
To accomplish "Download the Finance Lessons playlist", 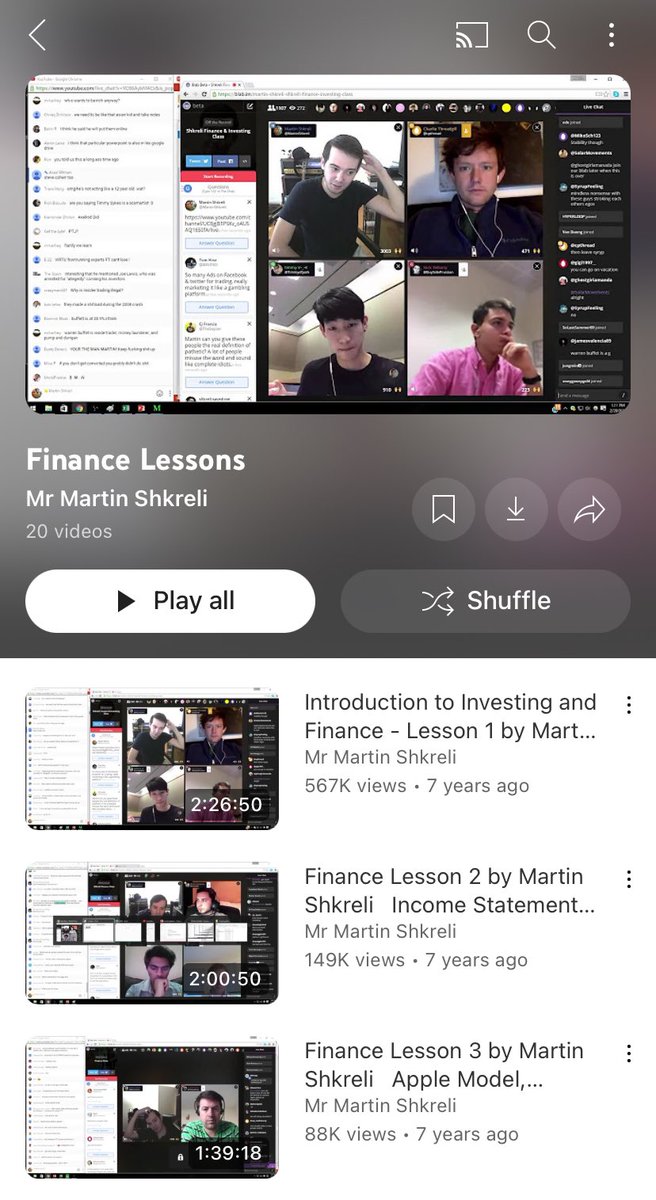I will tap(516, 510).
